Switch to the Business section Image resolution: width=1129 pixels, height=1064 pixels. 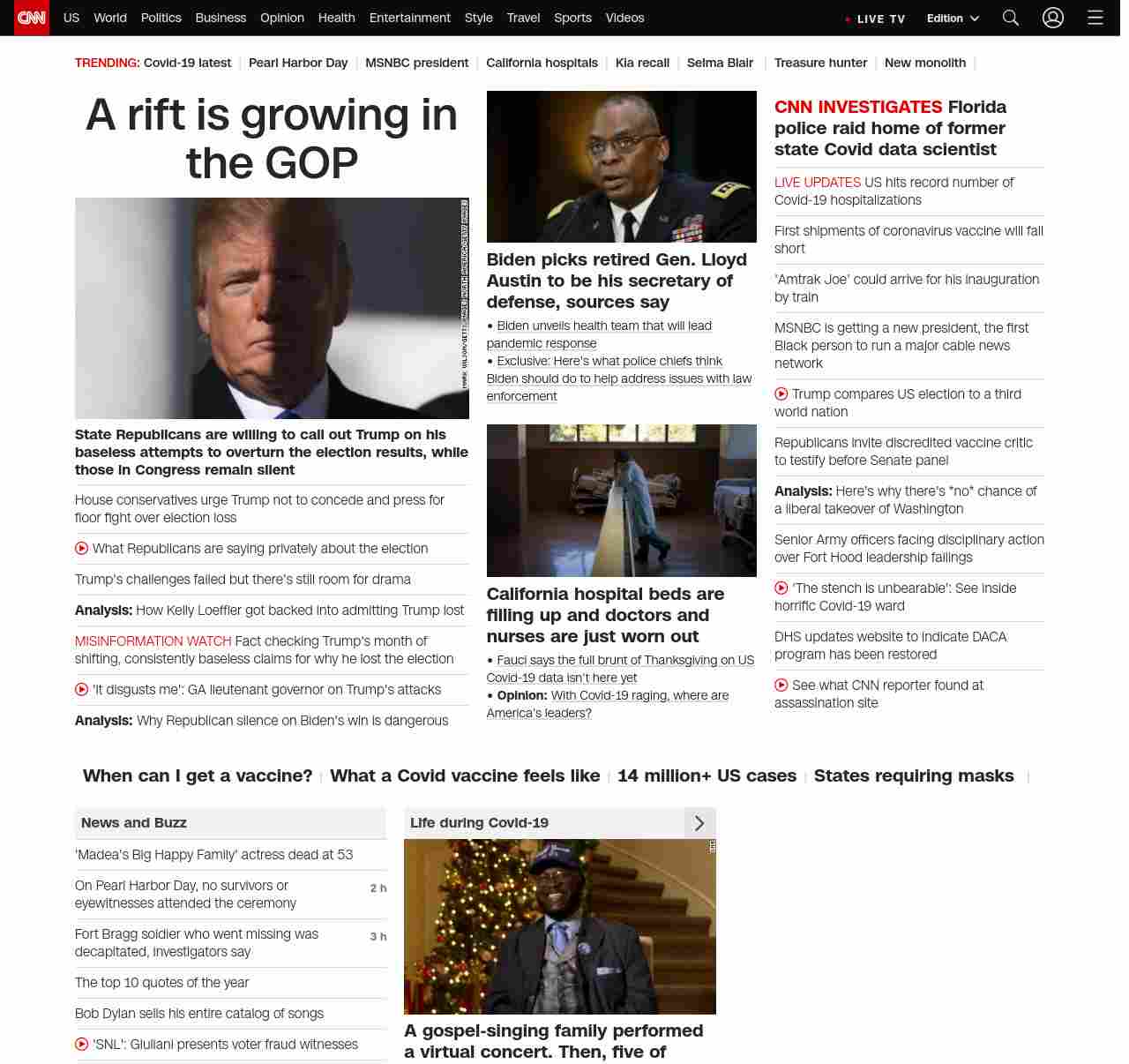pyautogui.click(x=221, y=18)
